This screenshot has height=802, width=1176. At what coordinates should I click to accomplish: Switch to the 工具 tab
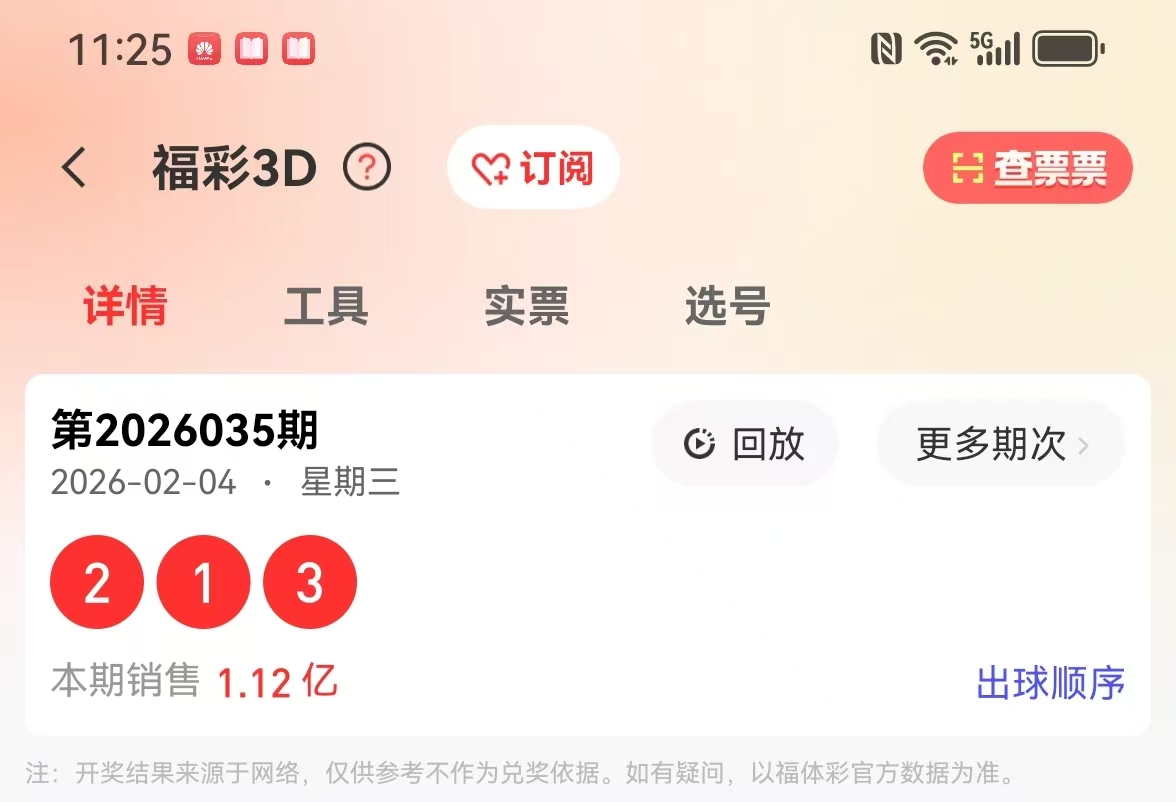pyautogui.click(x=326, y=306)
